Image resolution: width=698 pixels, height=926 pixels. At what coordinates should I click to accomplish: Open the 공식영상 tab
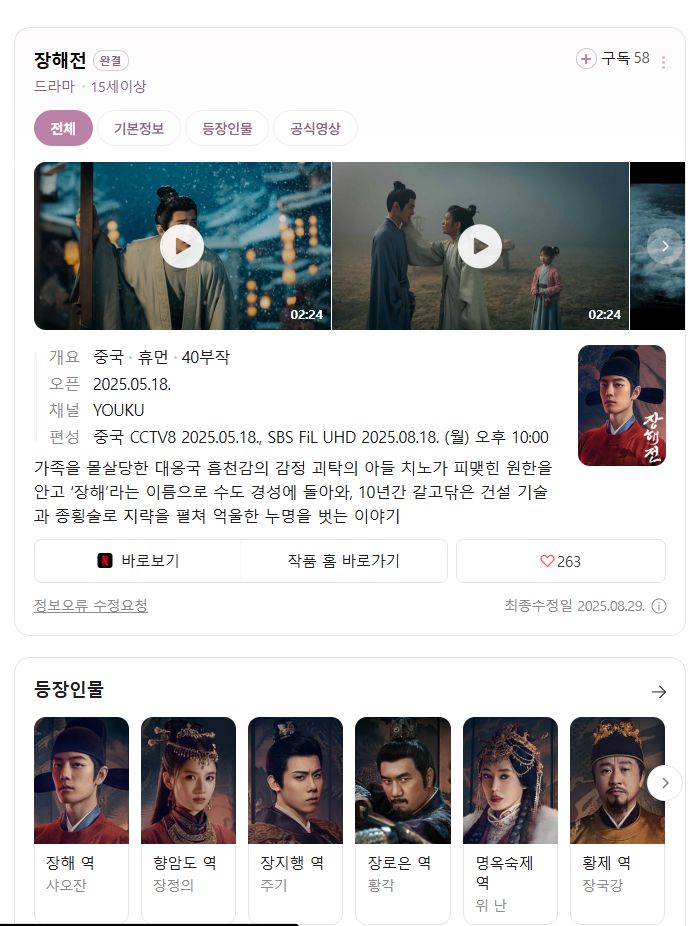(x=315, y=128)
